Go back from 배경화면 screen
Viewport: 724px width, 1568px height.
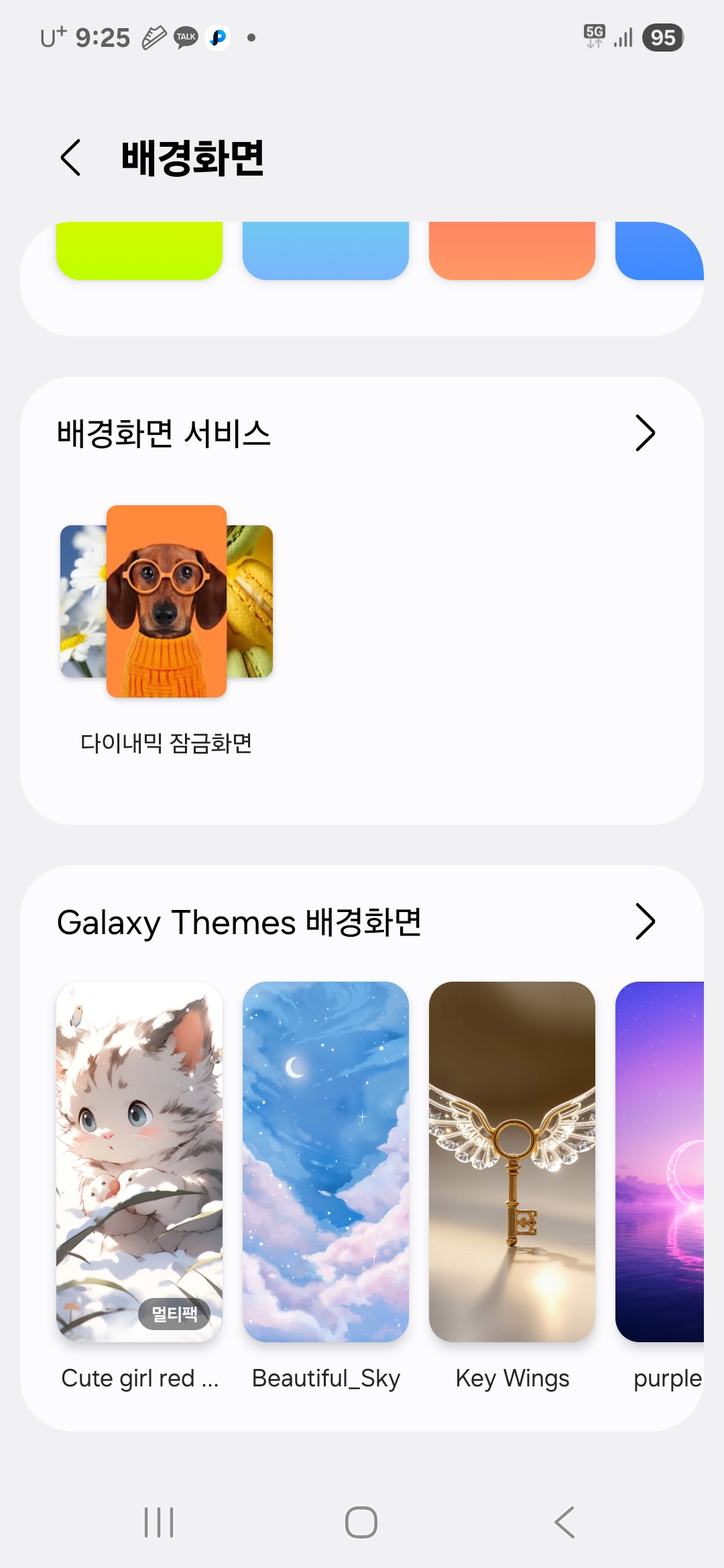click(x=71, y=158)
